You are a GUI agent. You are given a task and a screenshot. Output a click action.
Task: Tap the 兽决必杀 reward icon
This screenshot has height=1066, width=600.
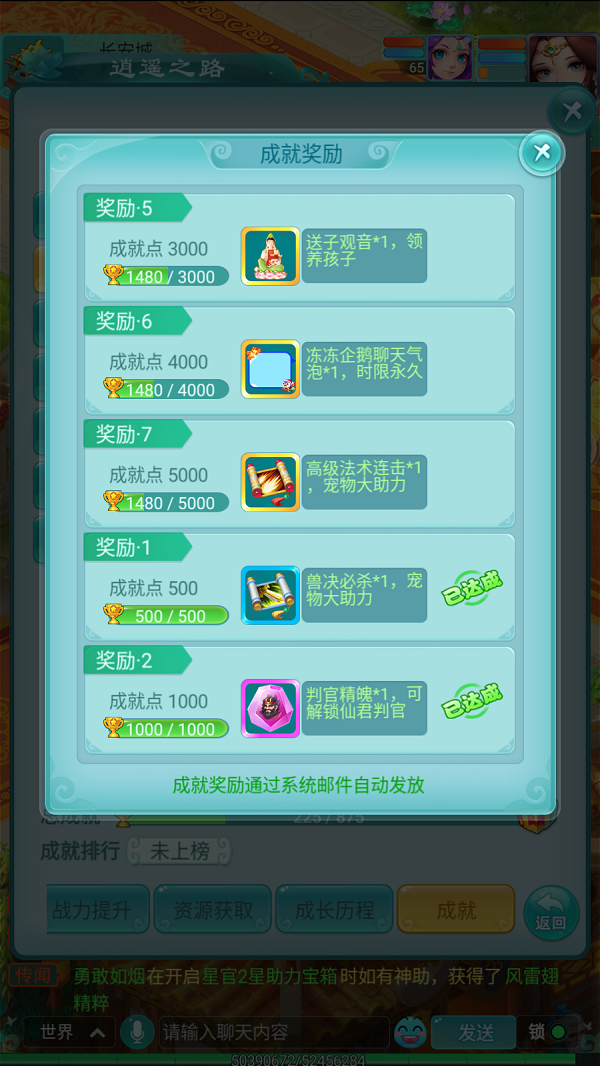[270, 595]
